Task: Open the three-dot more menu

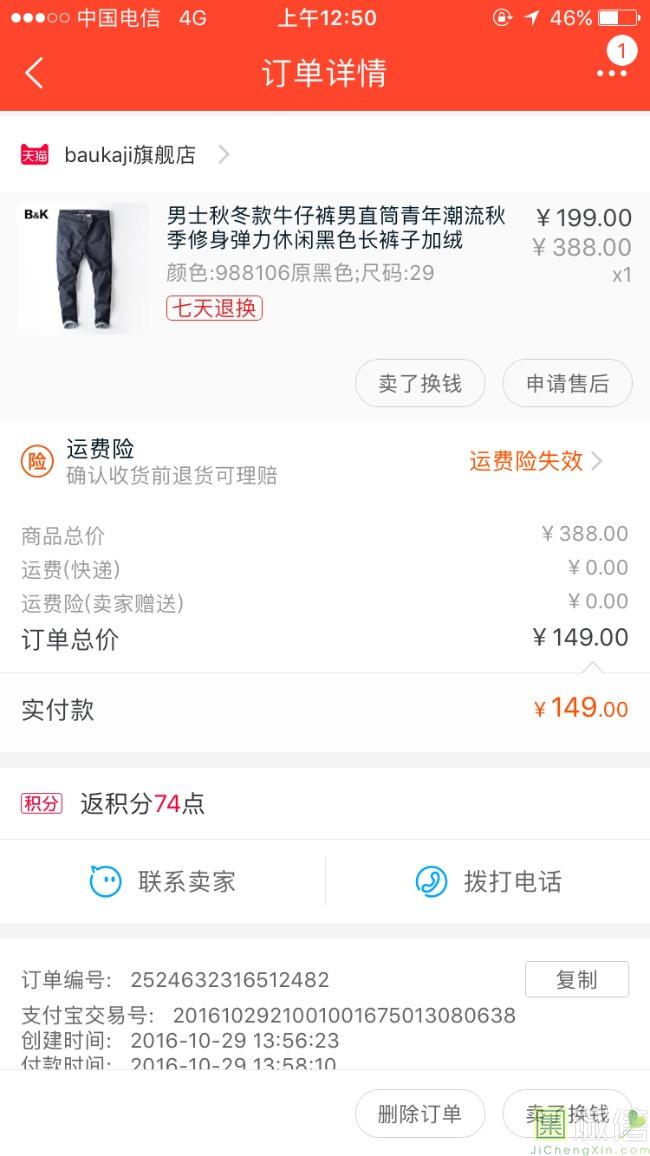Action: [611, 73]
